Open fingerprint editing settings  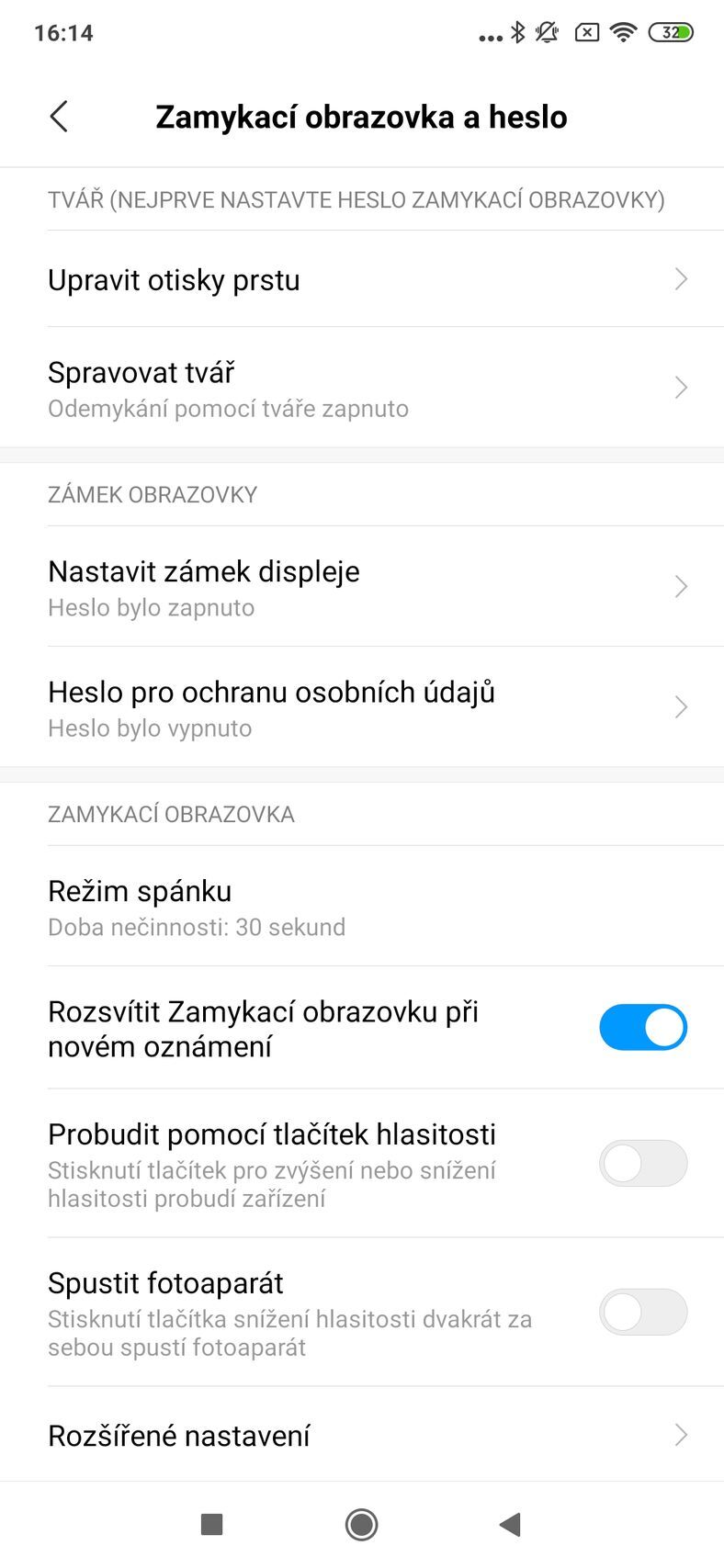click(x=175, y=279)
